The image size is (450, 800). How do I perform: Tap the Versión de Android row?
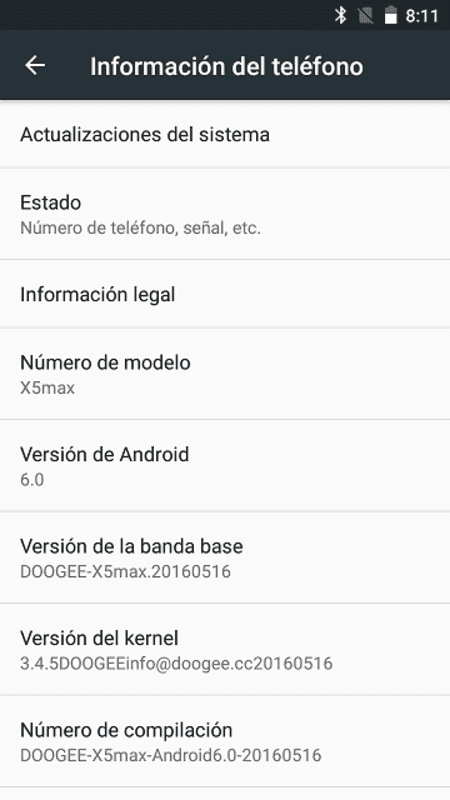[x=225, y=465]
